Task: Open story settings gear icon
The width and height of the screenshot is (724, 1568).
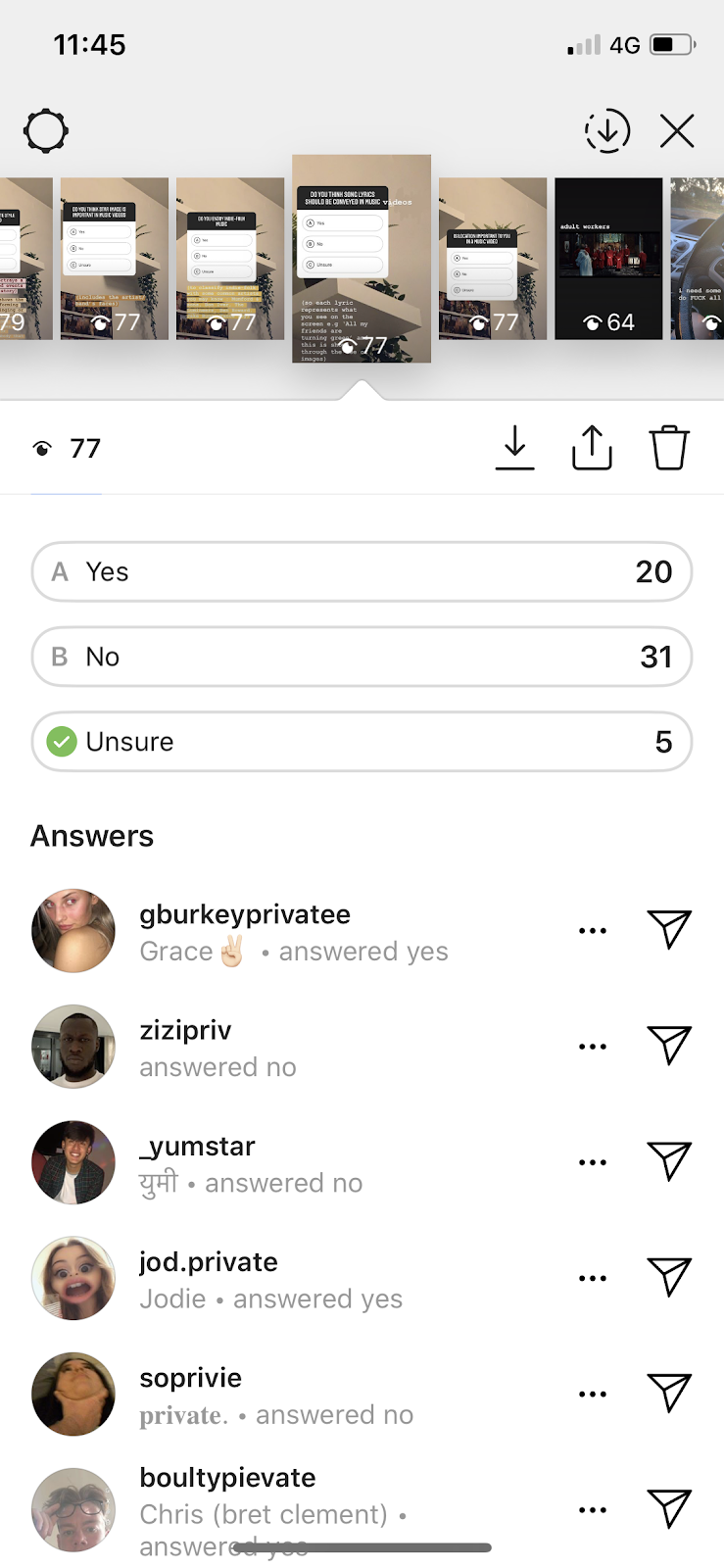Action: pyautogui.click(x=46, y=131)
